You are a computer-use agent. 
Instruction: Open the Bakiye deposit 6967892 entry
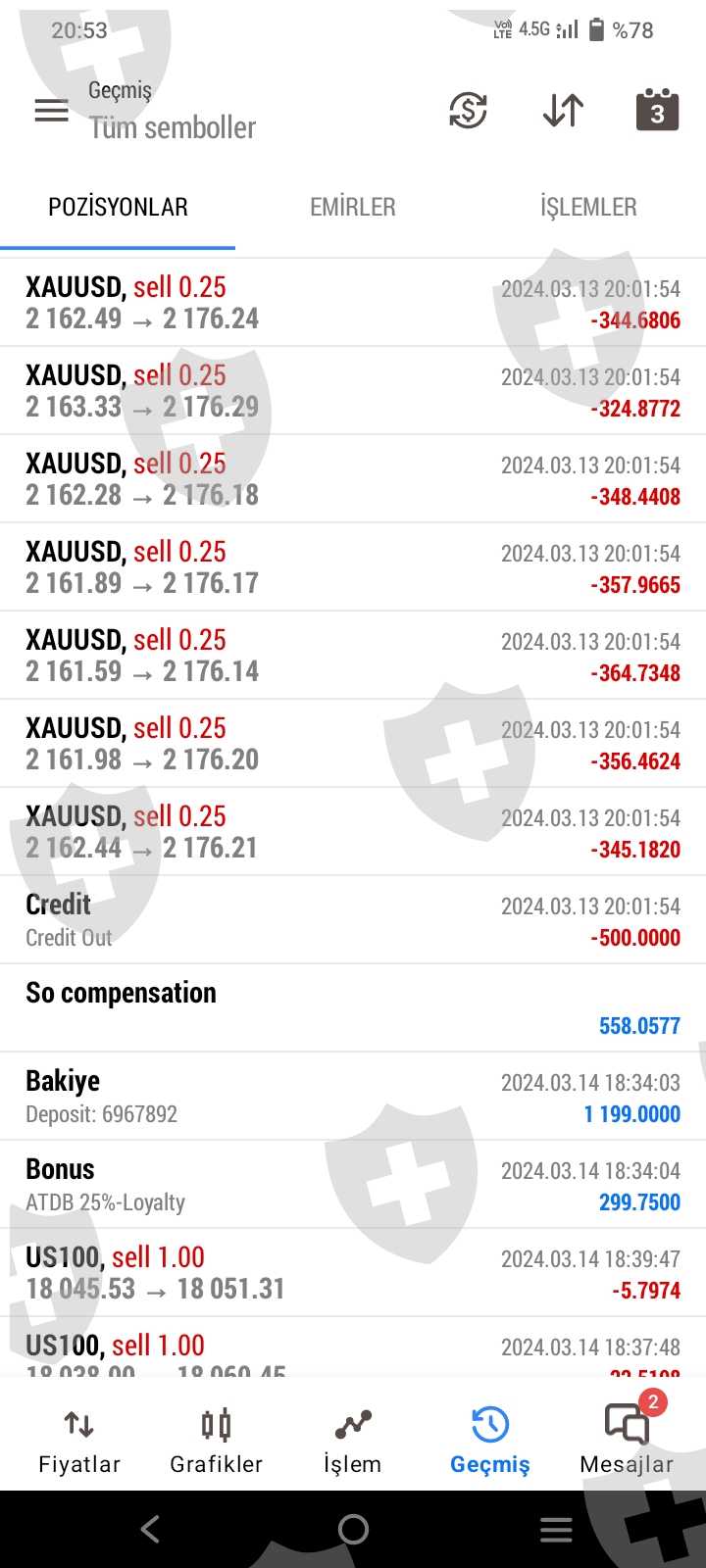pyautogui.click(x=353, y=1097)
